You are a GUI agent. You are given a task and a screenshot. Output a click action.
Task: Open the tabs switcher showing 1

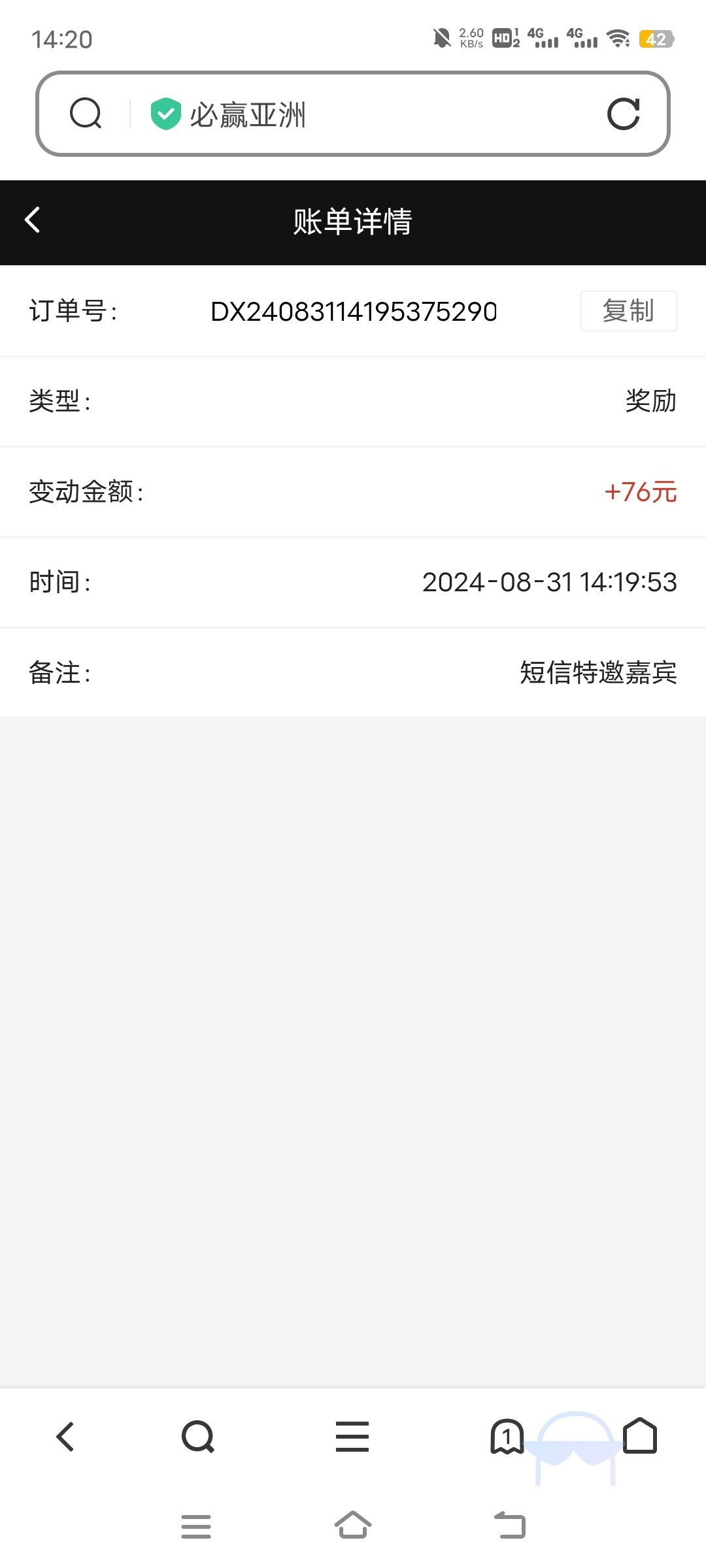[507, 1437]
